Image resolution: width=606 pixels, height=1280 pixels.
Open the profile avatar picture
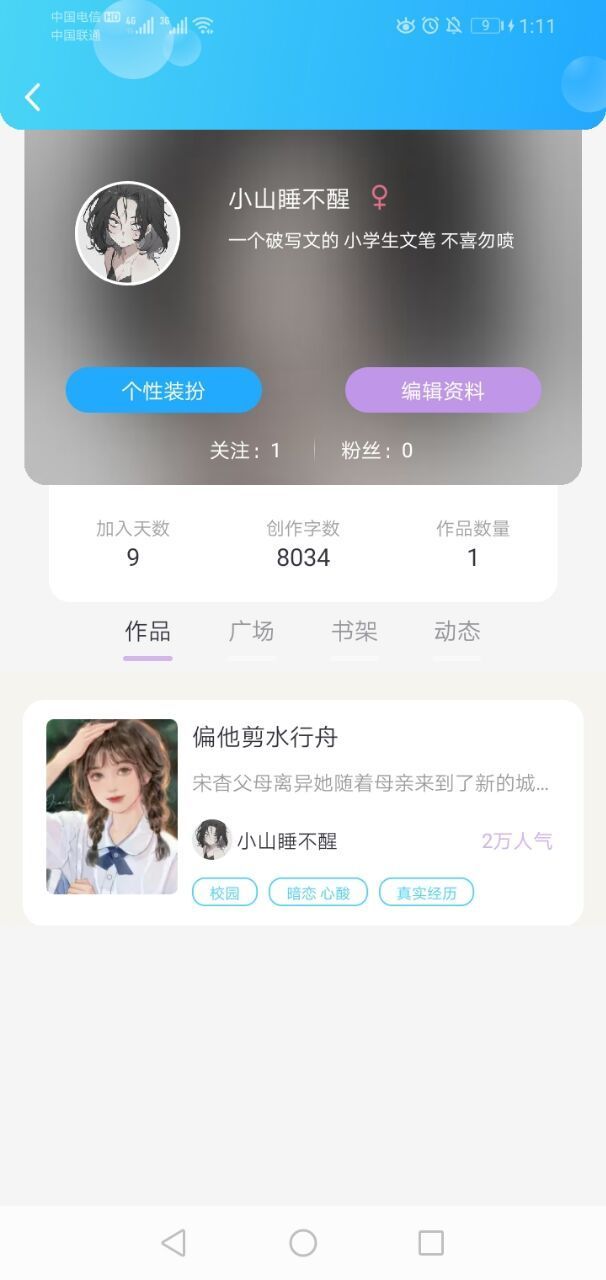(128, 233)
